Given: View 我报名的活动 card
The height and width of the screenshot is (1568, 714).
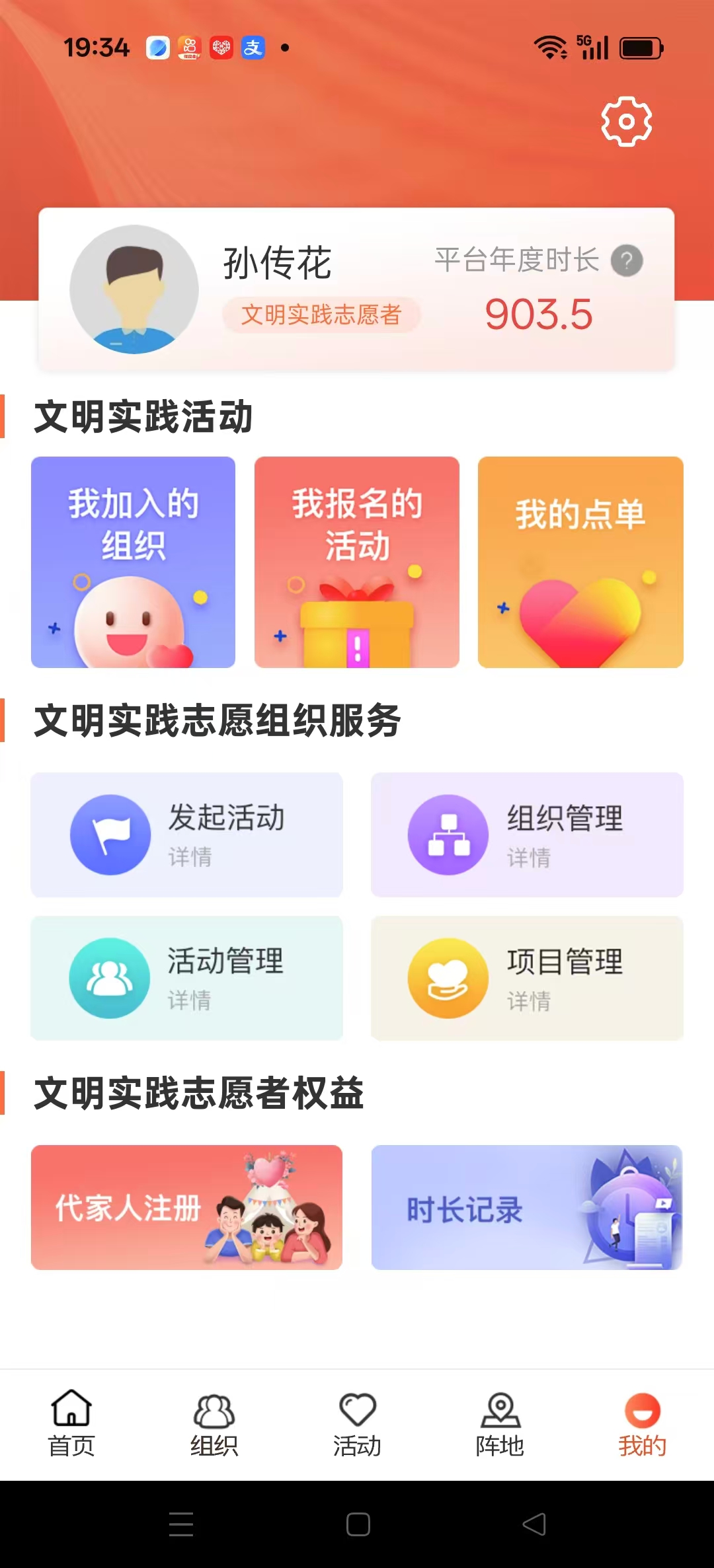Looking at the screenshot, I should [357, 562].
